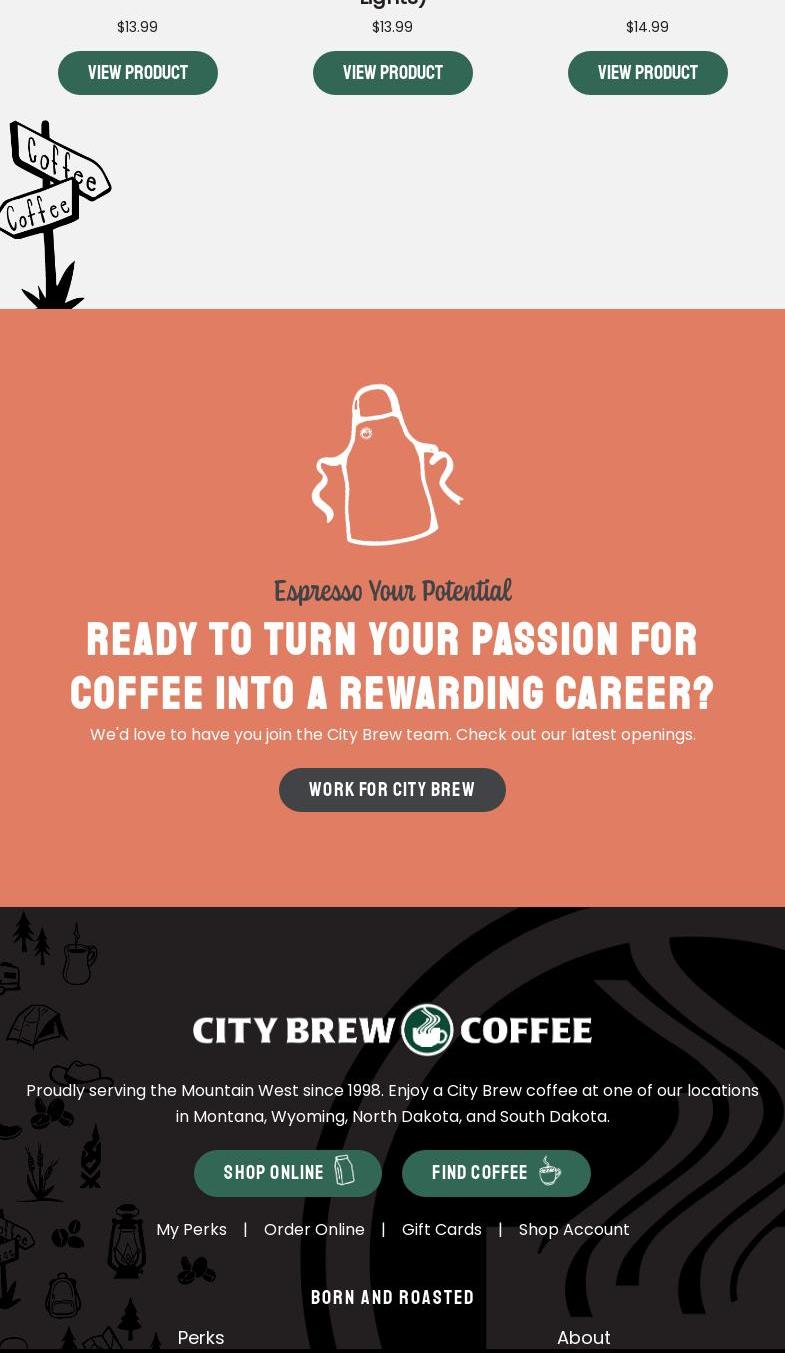
Task: Open the Gift Cards page
Action: [x=441, y=1229]
